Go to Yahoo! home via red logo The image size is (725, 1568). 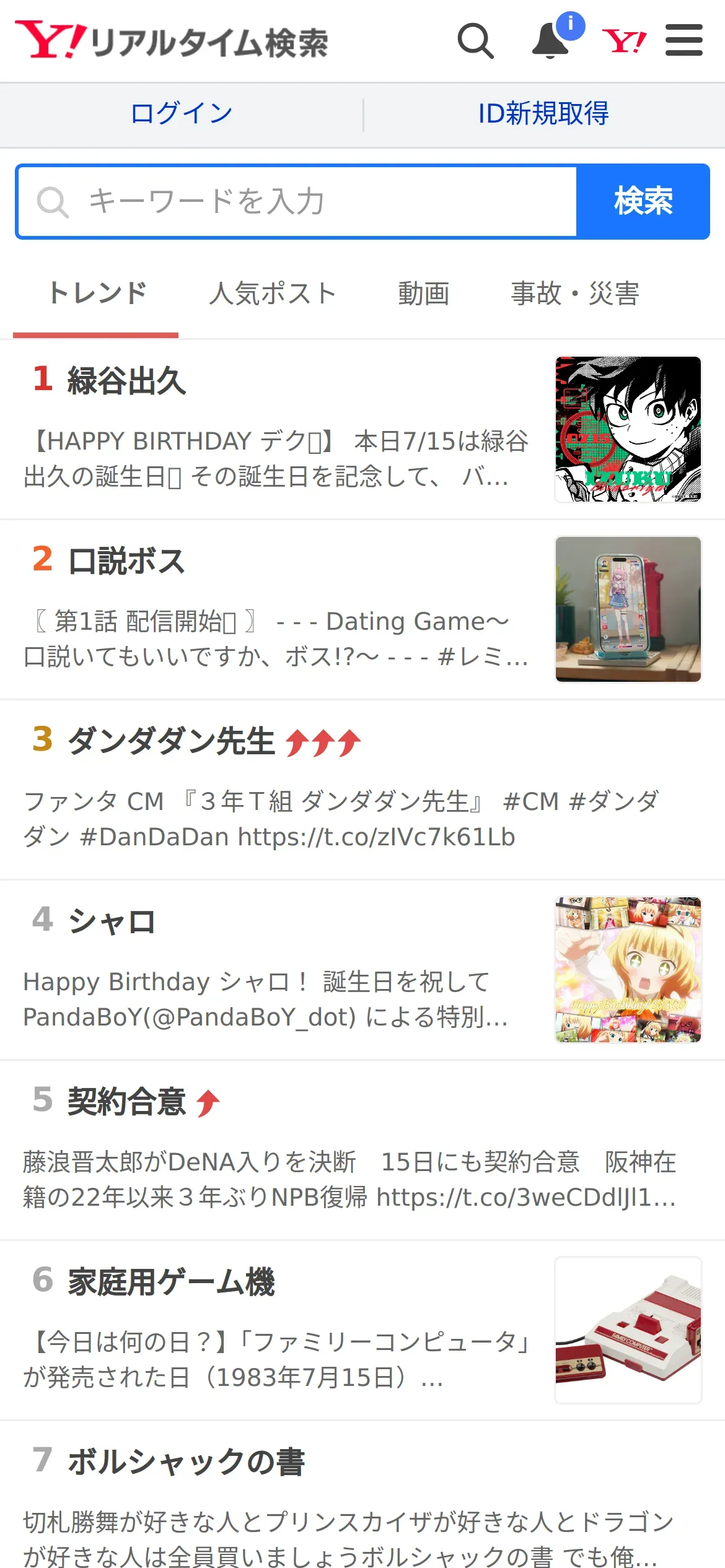624,41
